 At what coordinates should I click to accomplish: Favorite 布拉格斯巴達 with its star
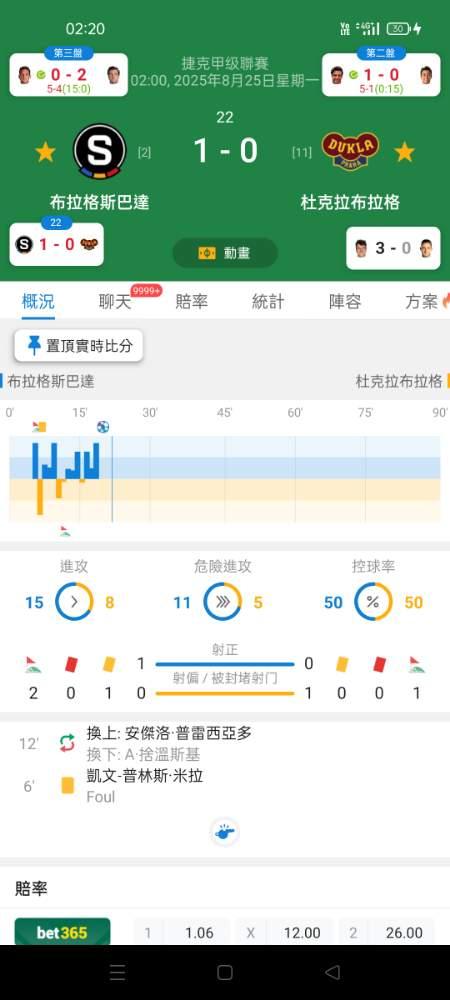45,152
